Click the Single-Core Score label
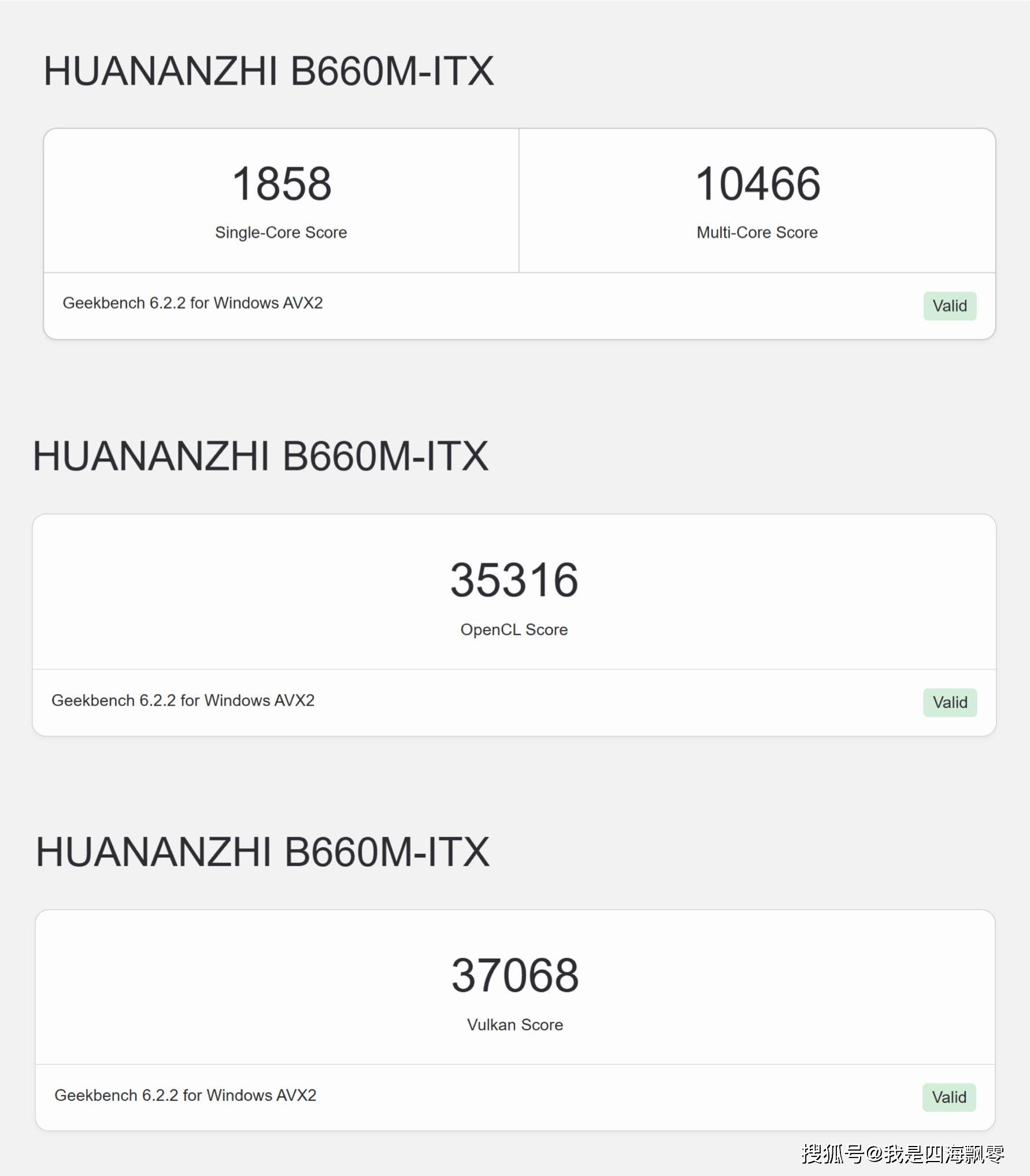1030x1176 pixels. (x=281, y=232)
